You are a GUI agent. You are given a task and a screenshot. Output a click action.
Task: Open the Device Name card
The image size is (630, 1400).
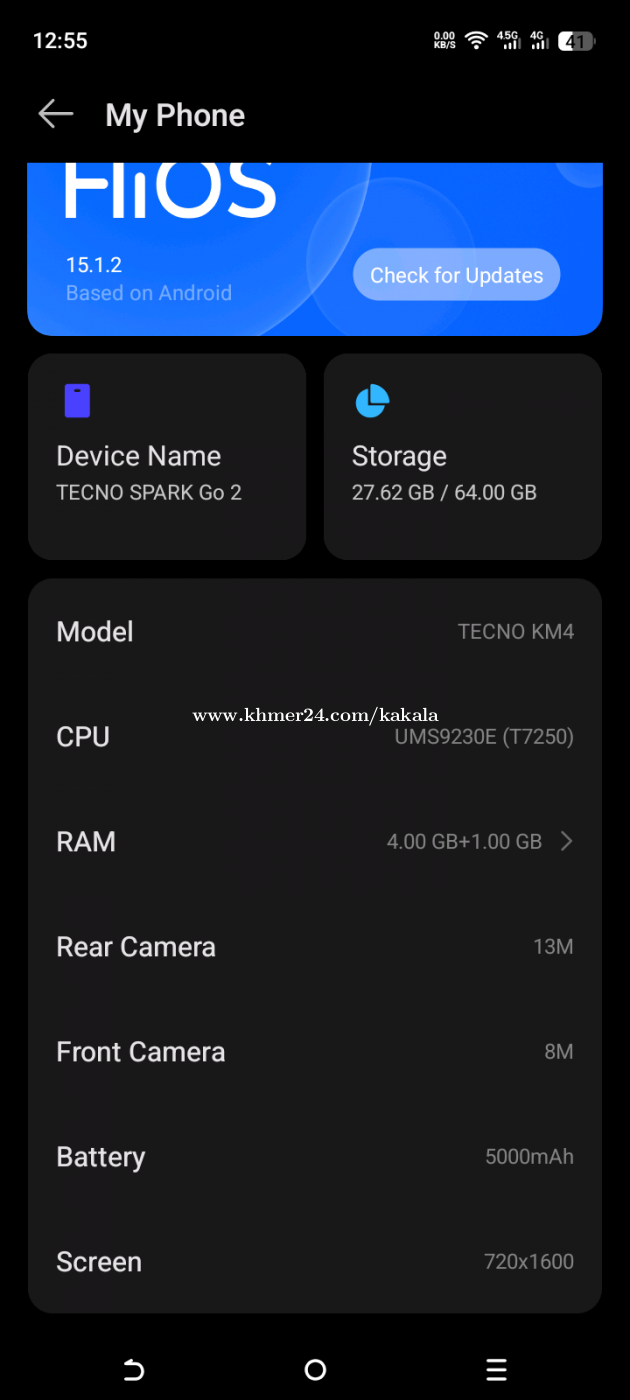[167, 456]
